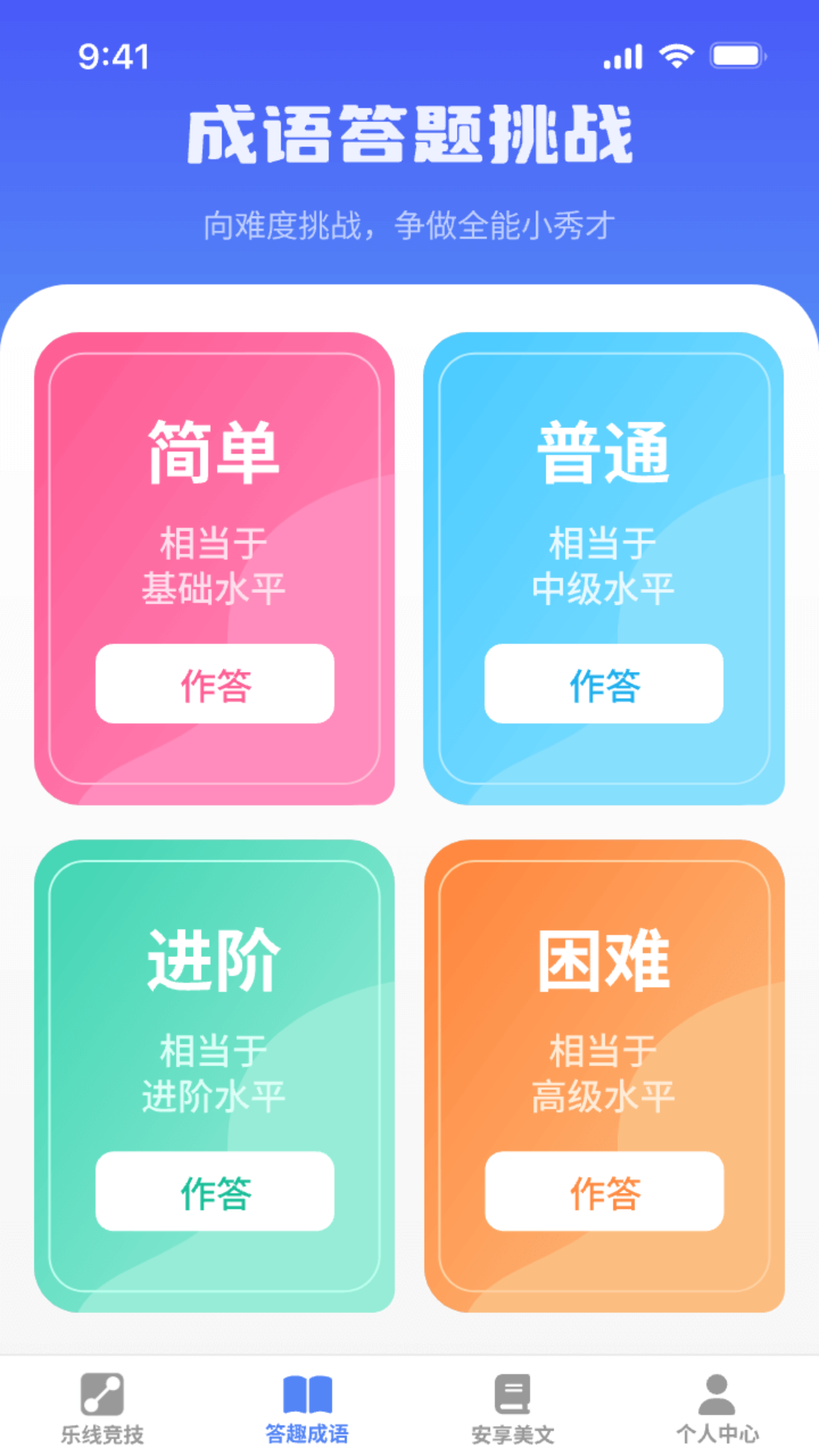This screenshot has height=1456, width=819.
Task: Tap the clock showing 9:41
Action: (x=114, y=55)
